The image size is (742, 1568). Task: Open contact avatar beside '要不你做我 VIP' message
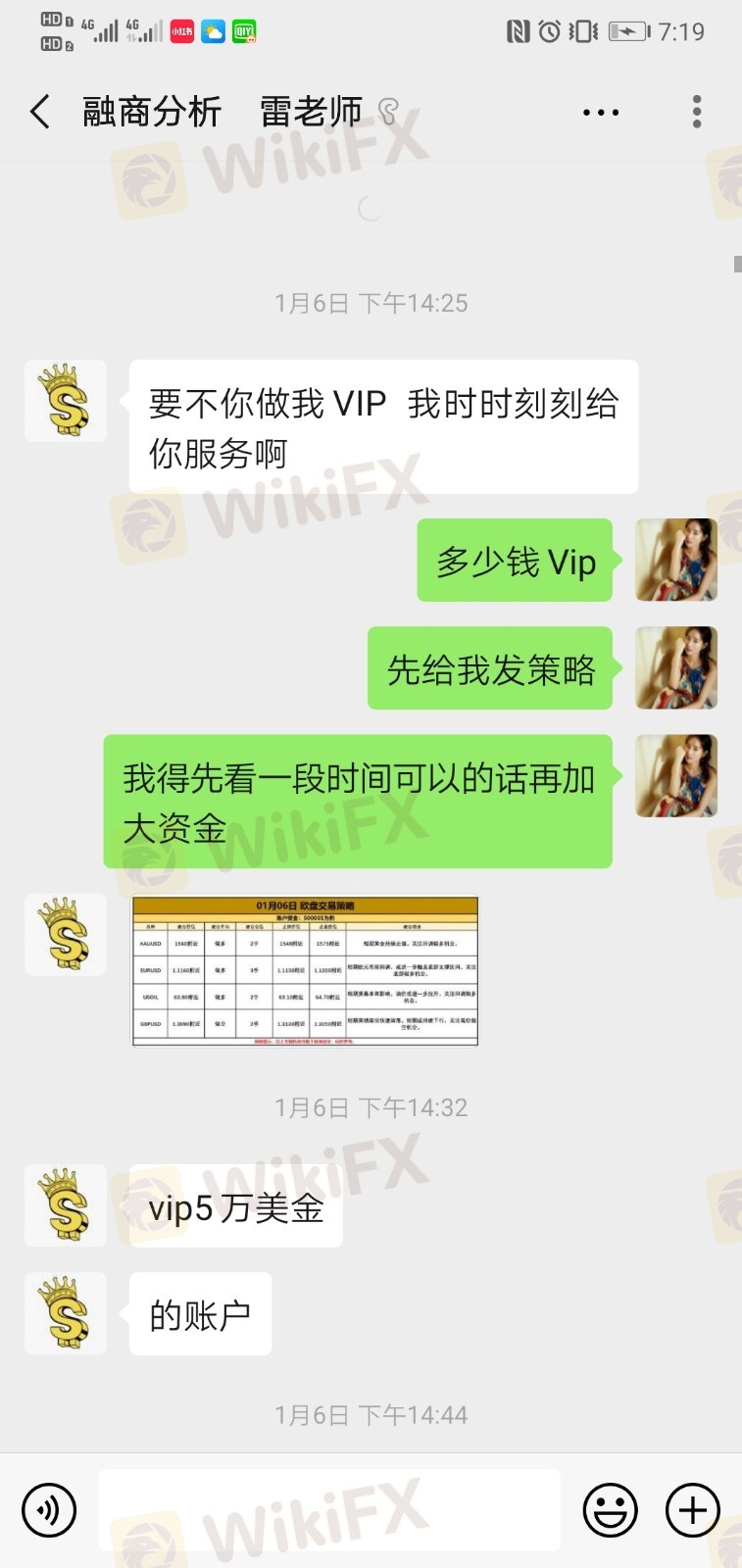tap(66, 400)
